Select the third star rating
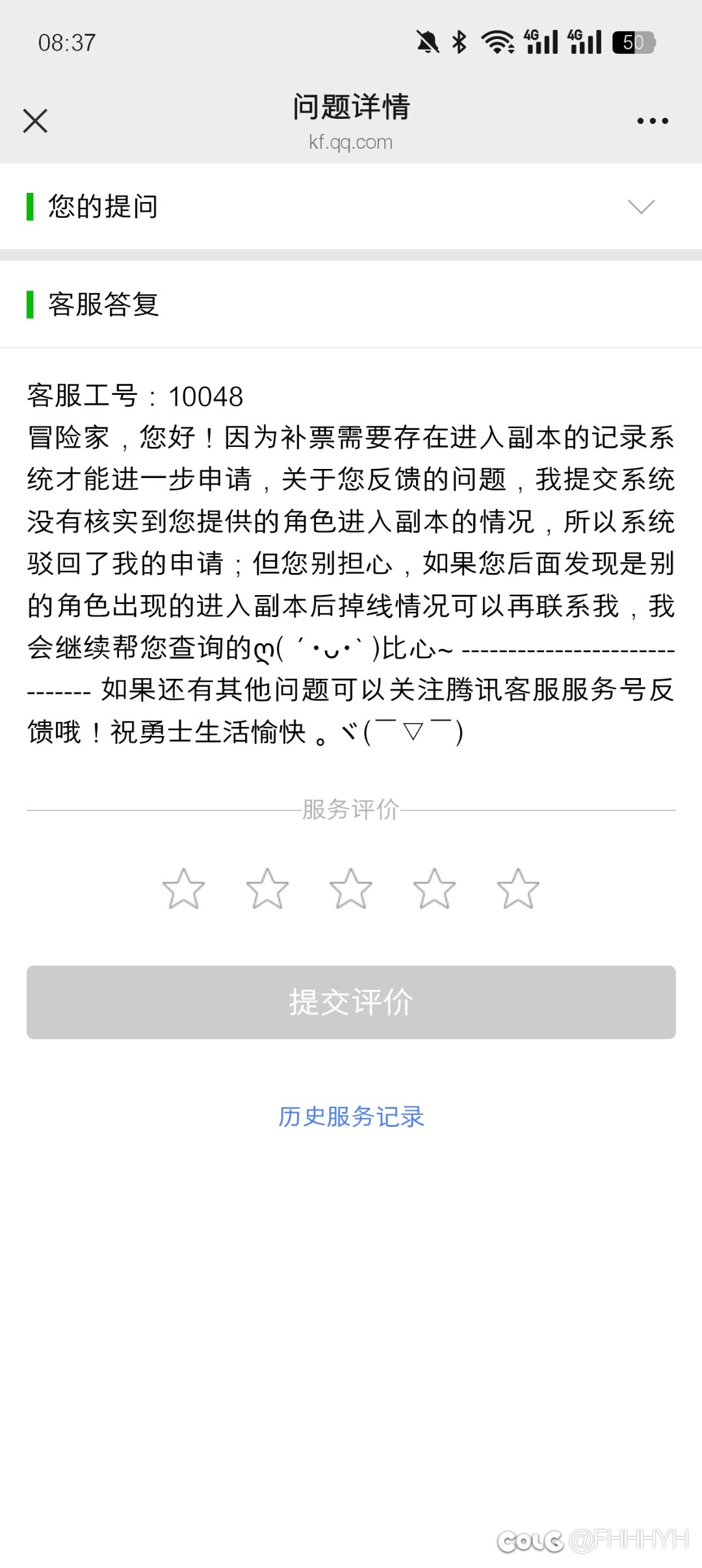 (351, 889)
